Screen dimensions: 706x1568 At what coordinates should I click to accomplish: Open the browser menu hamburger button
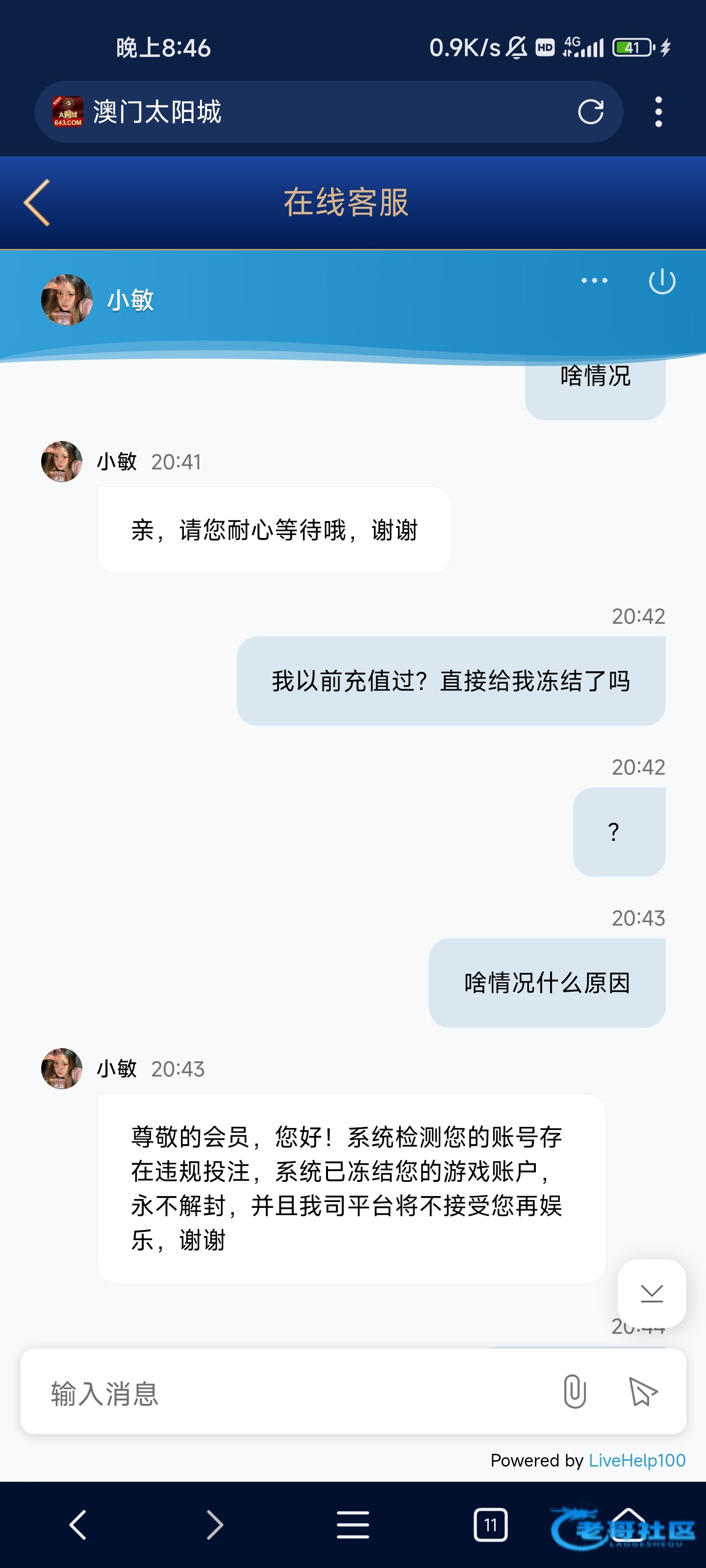click(x=353, y=1525)
